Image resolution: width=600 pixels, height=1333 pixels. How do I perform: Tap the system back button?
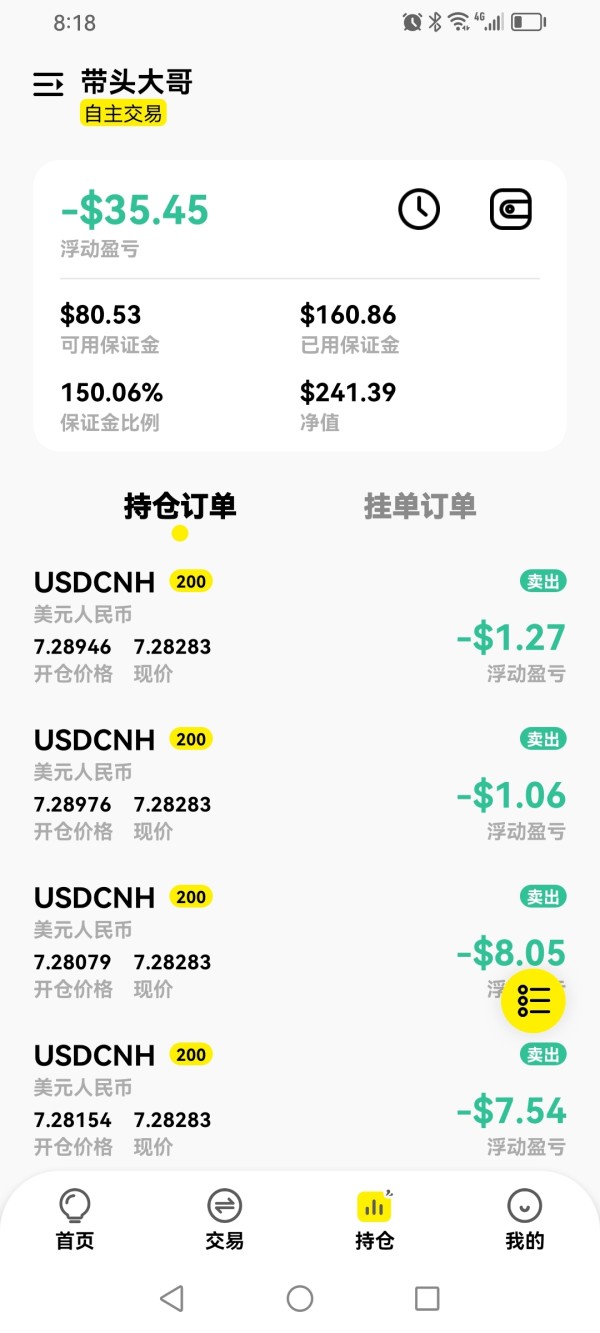(172, 1298)
